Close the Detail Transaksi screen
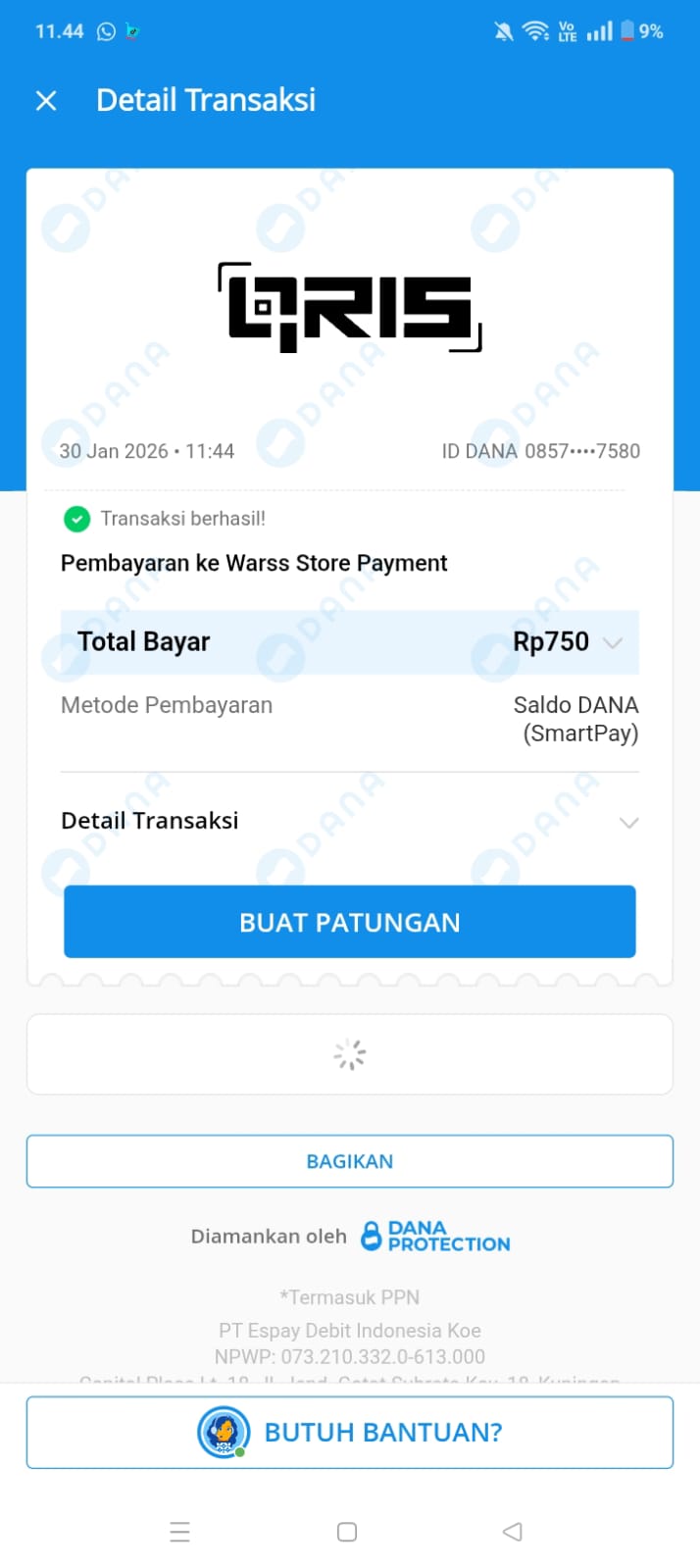This screenshot has width=700, height=1568. (46, 100)
